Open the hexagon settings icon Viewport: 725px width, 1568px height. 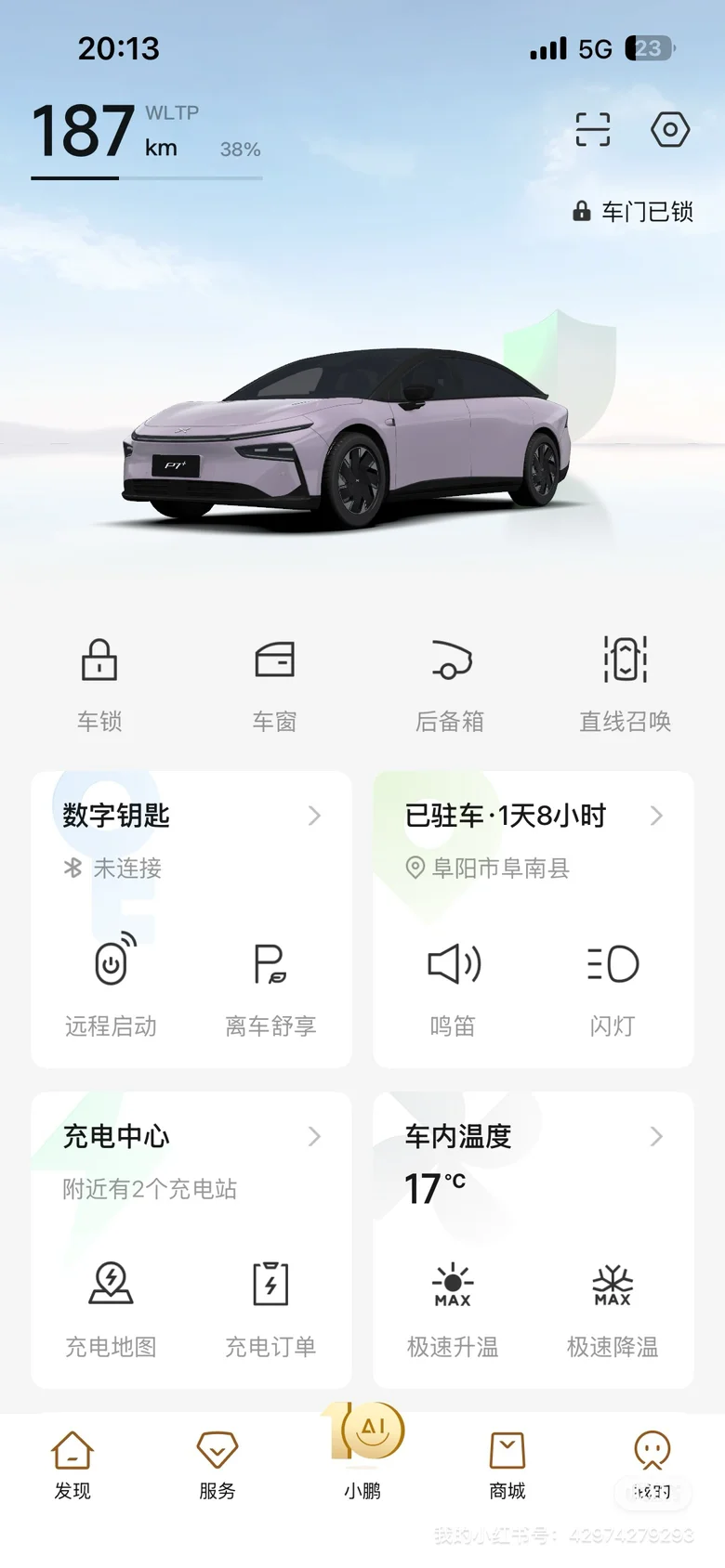669,129
